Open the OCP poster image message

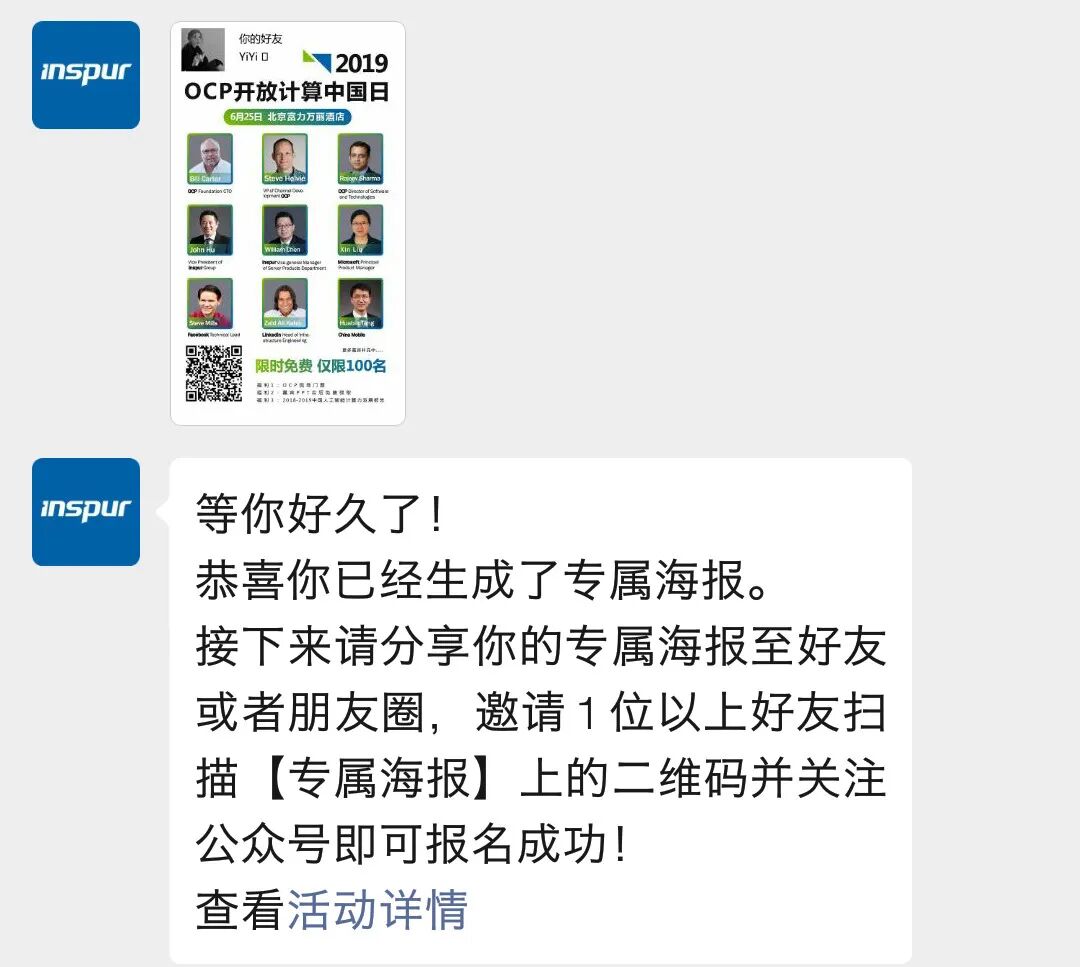tap(288, 223)
